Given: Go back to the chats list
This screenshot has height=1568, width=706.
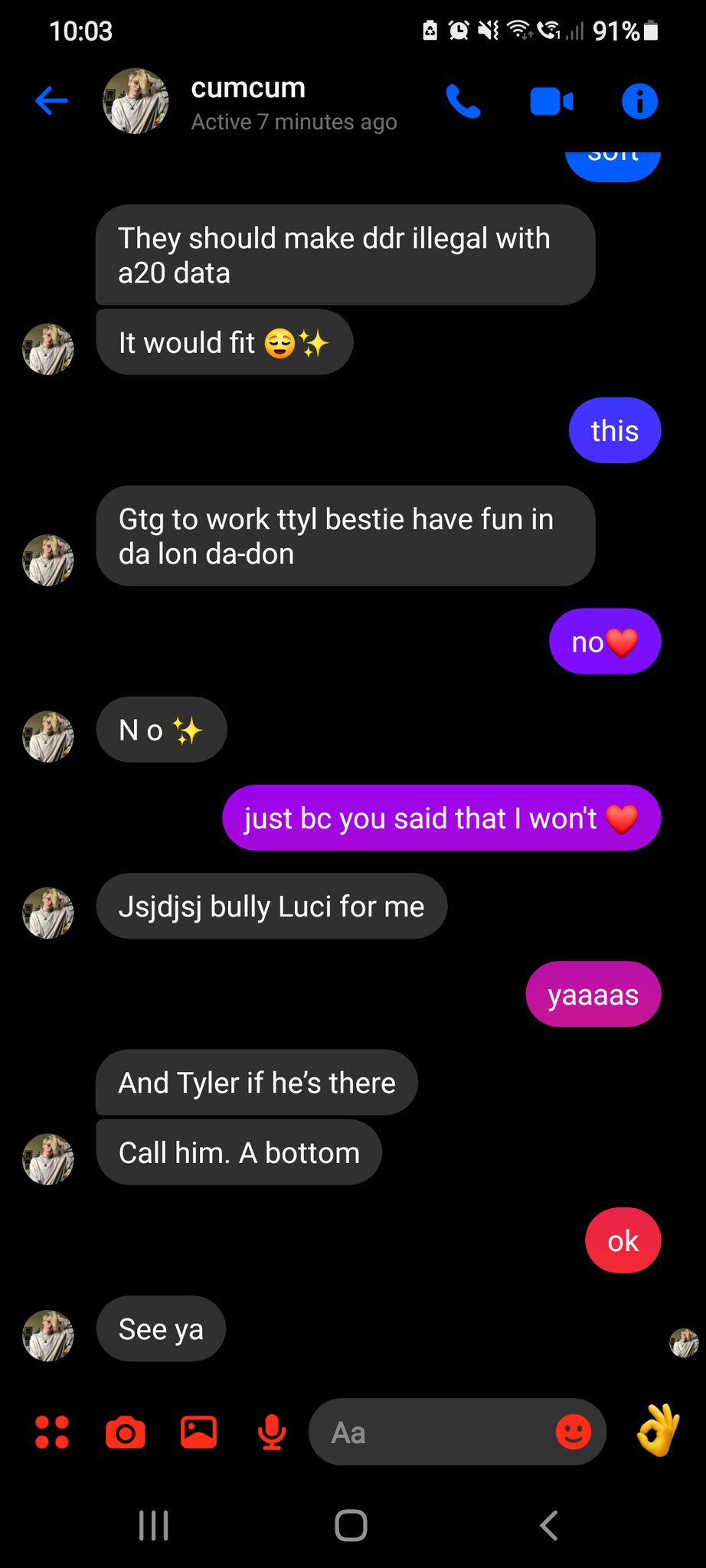Looking at the screenshot, I should [51, 101].
